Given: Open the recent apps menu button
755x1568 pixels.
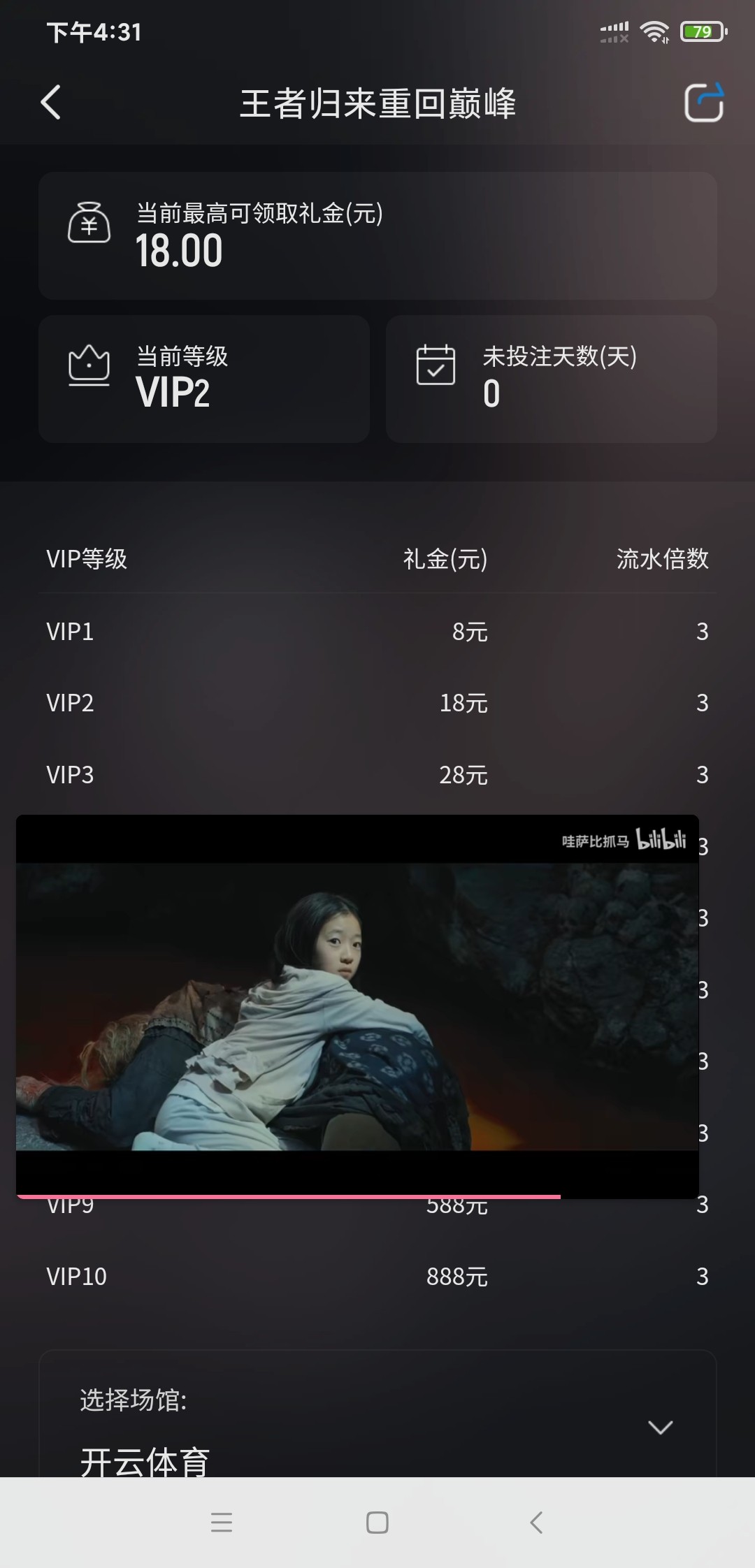Looking at the screenshot, I should pos(221,1522).
